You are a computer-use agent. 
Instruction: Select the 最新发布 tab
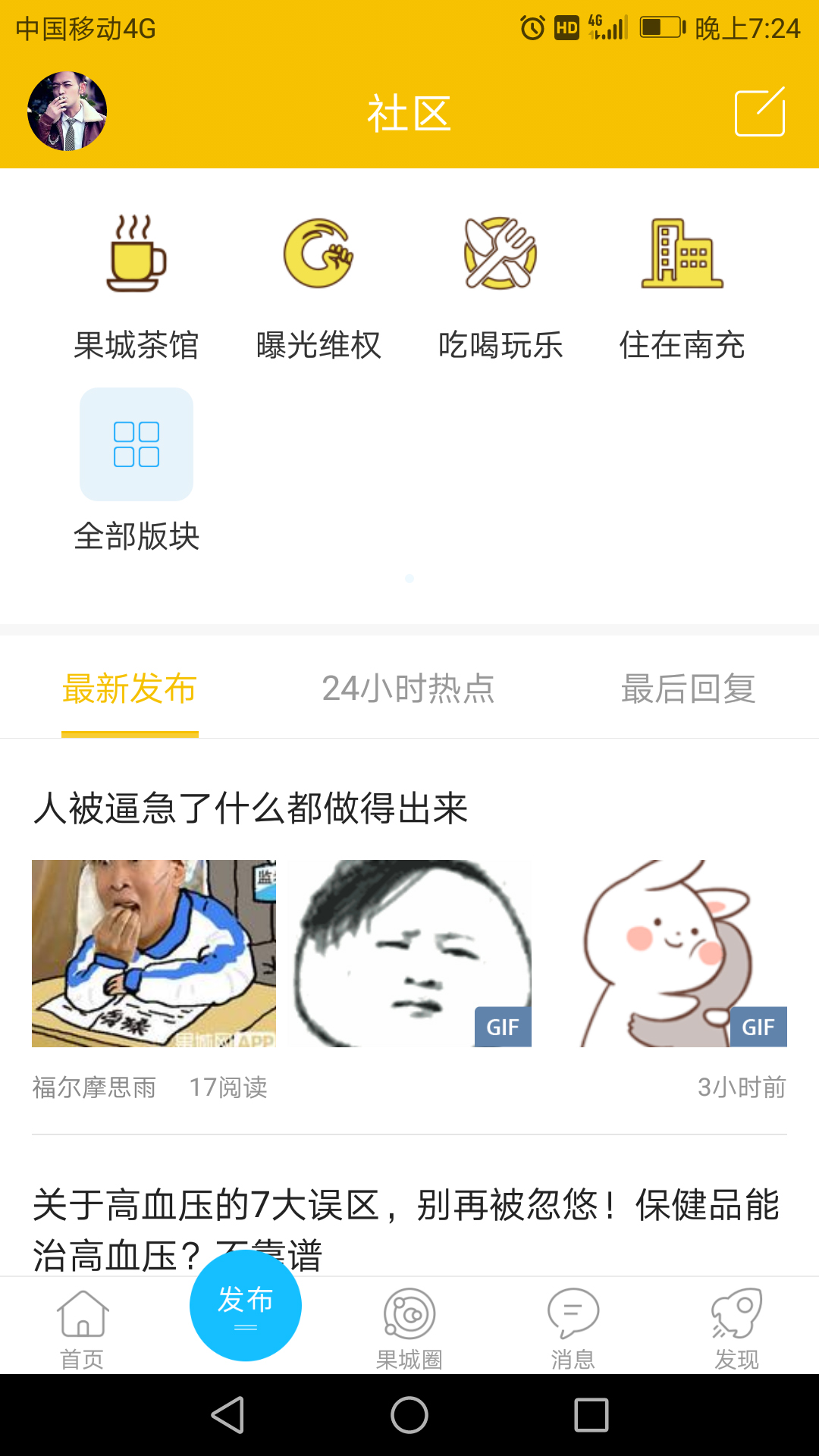pos(130,689)
